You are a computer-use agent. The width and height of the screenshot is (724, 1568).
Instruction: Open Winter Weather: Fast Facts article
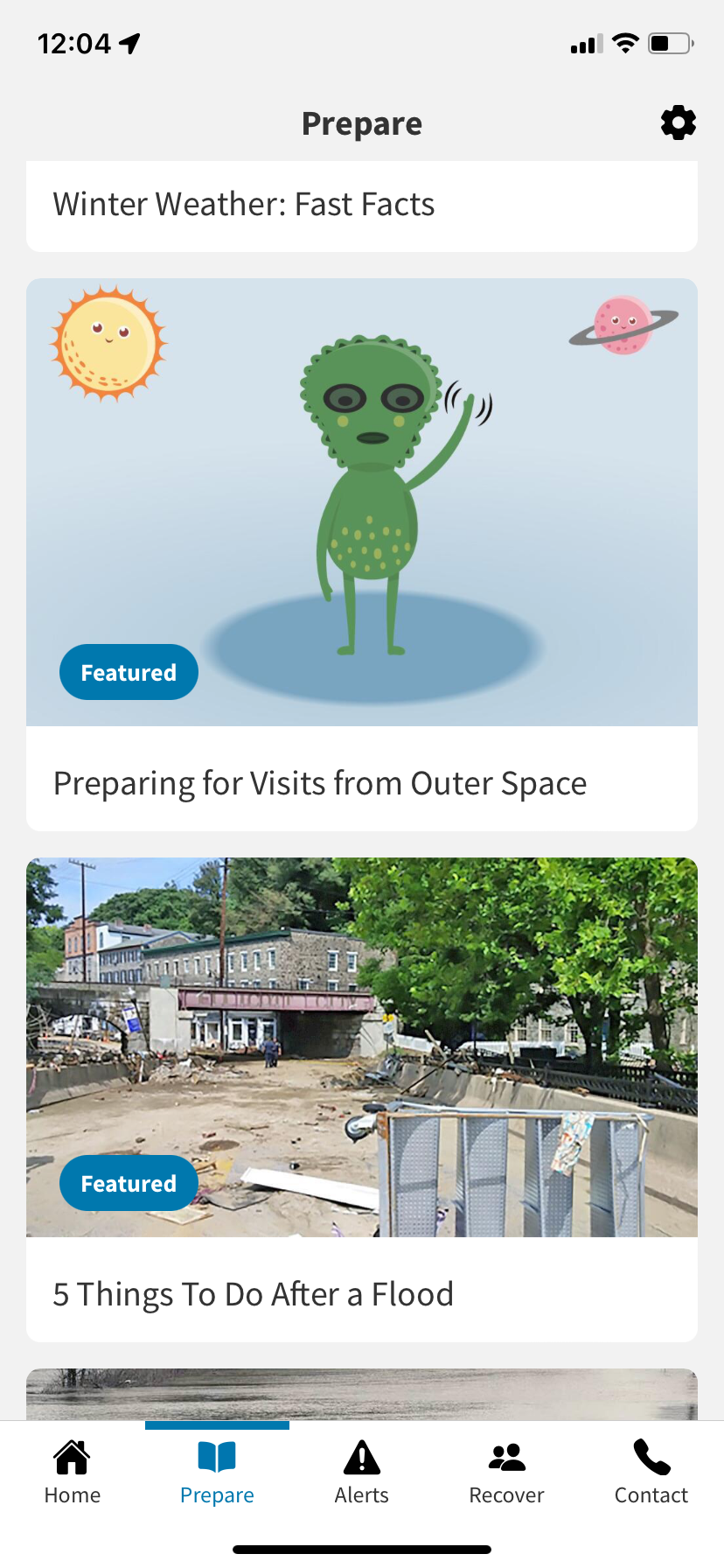[244, 205]
